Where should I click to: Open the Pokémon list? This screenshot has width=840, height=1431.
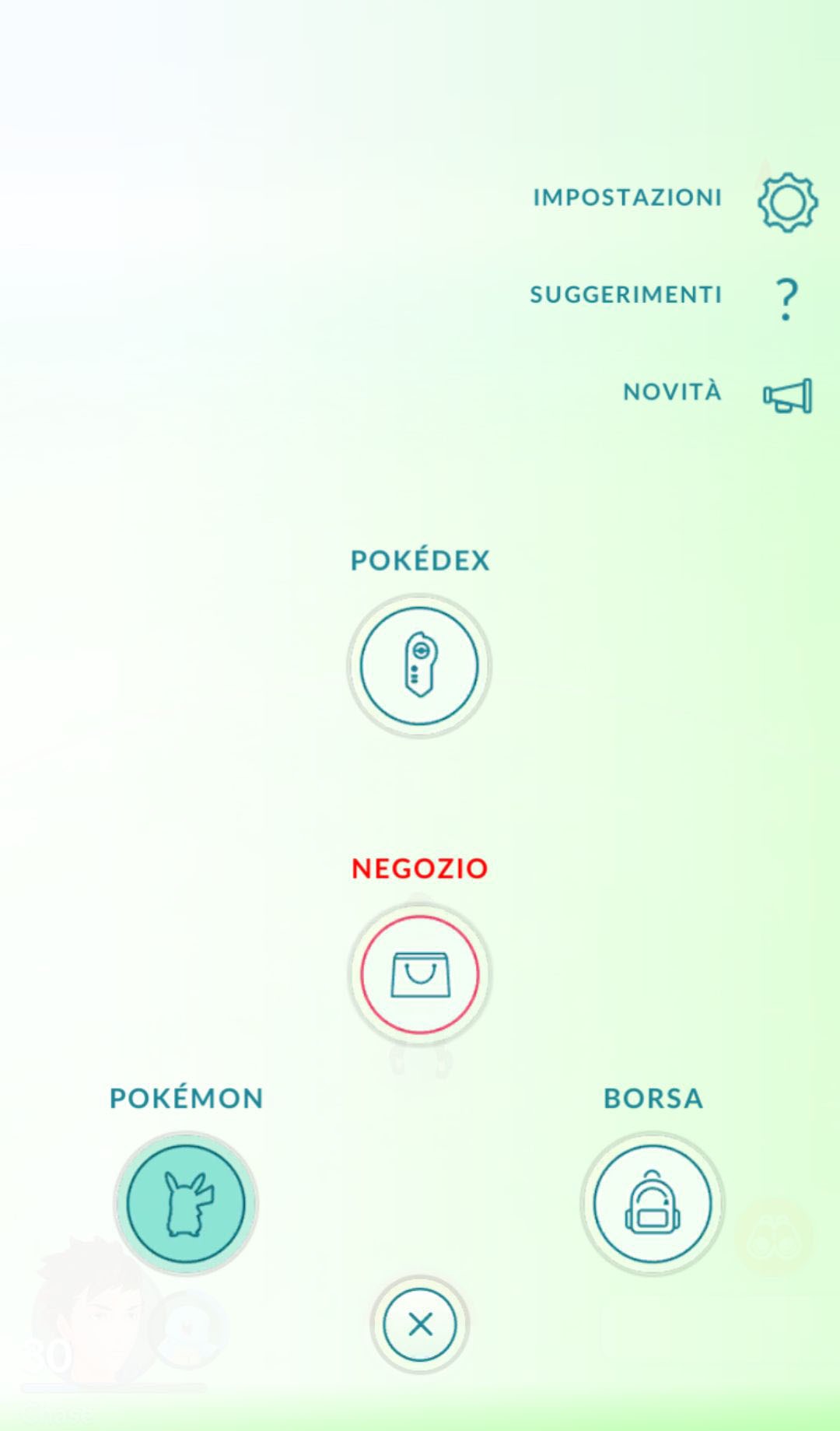click(186, 1204)
